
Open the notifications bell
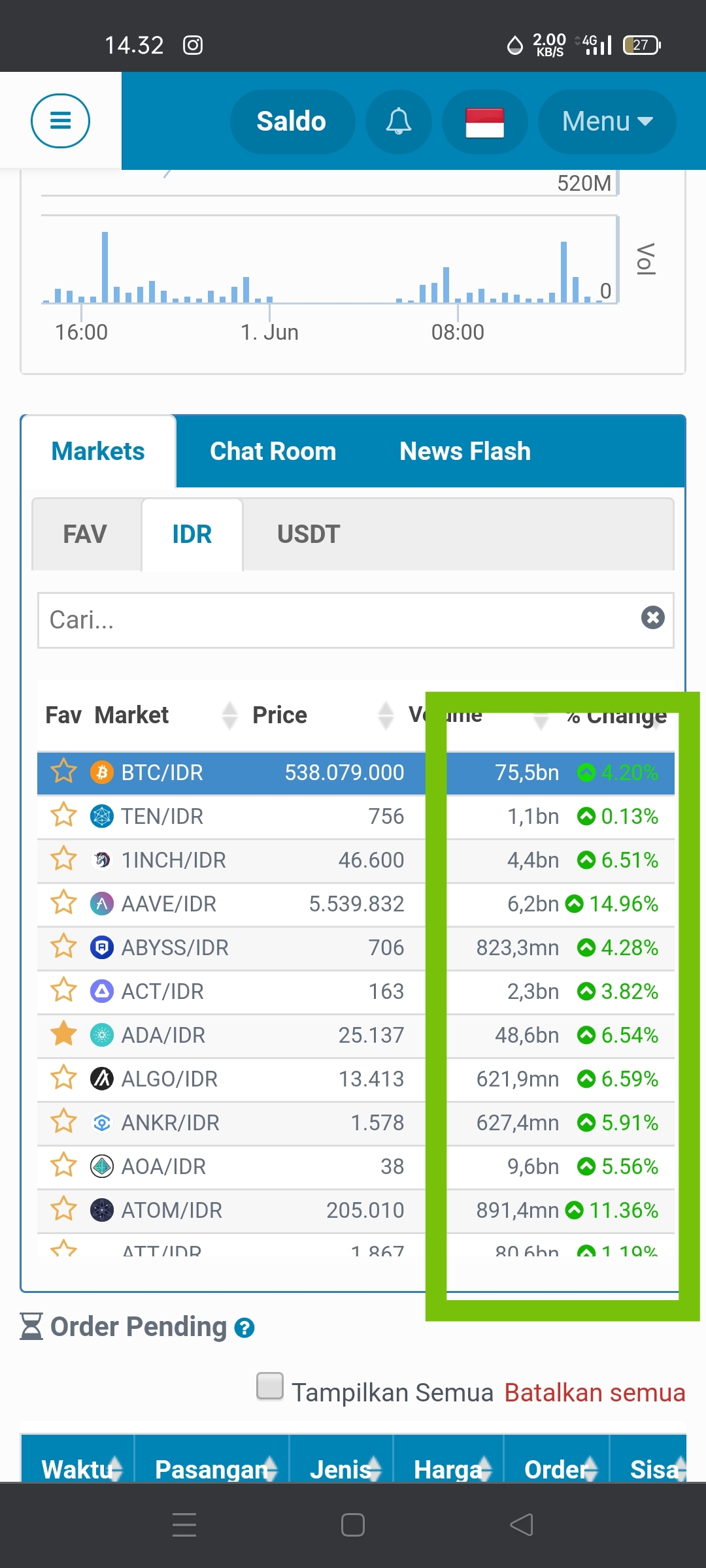pyautogui.click(x=398, y=122)
